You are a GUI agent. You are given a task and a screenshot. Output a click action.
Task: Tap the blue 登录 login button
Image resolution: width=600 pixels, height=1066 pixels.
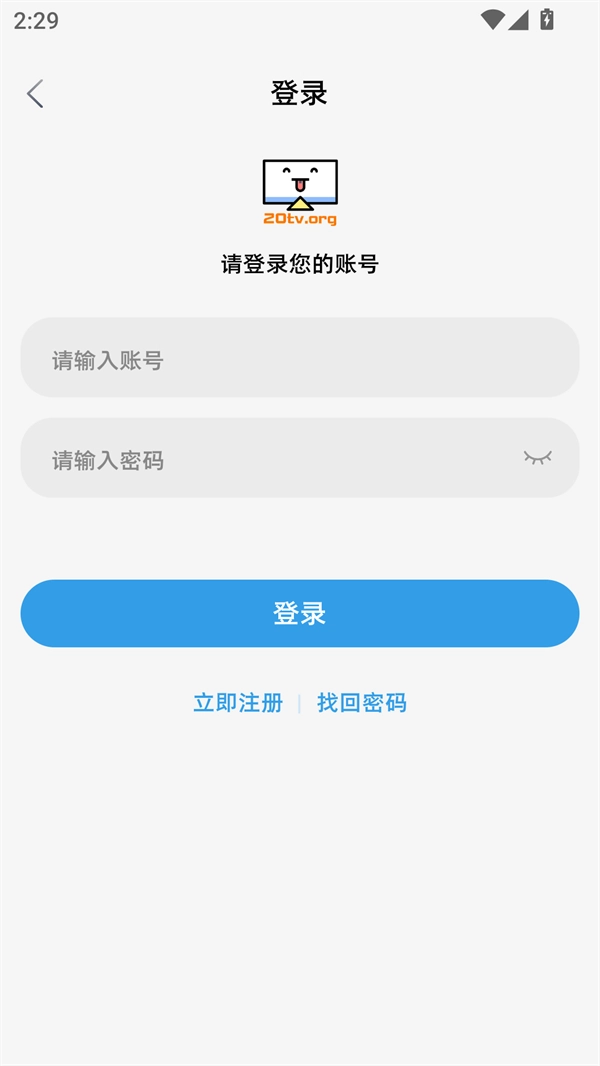click(300, 613)
